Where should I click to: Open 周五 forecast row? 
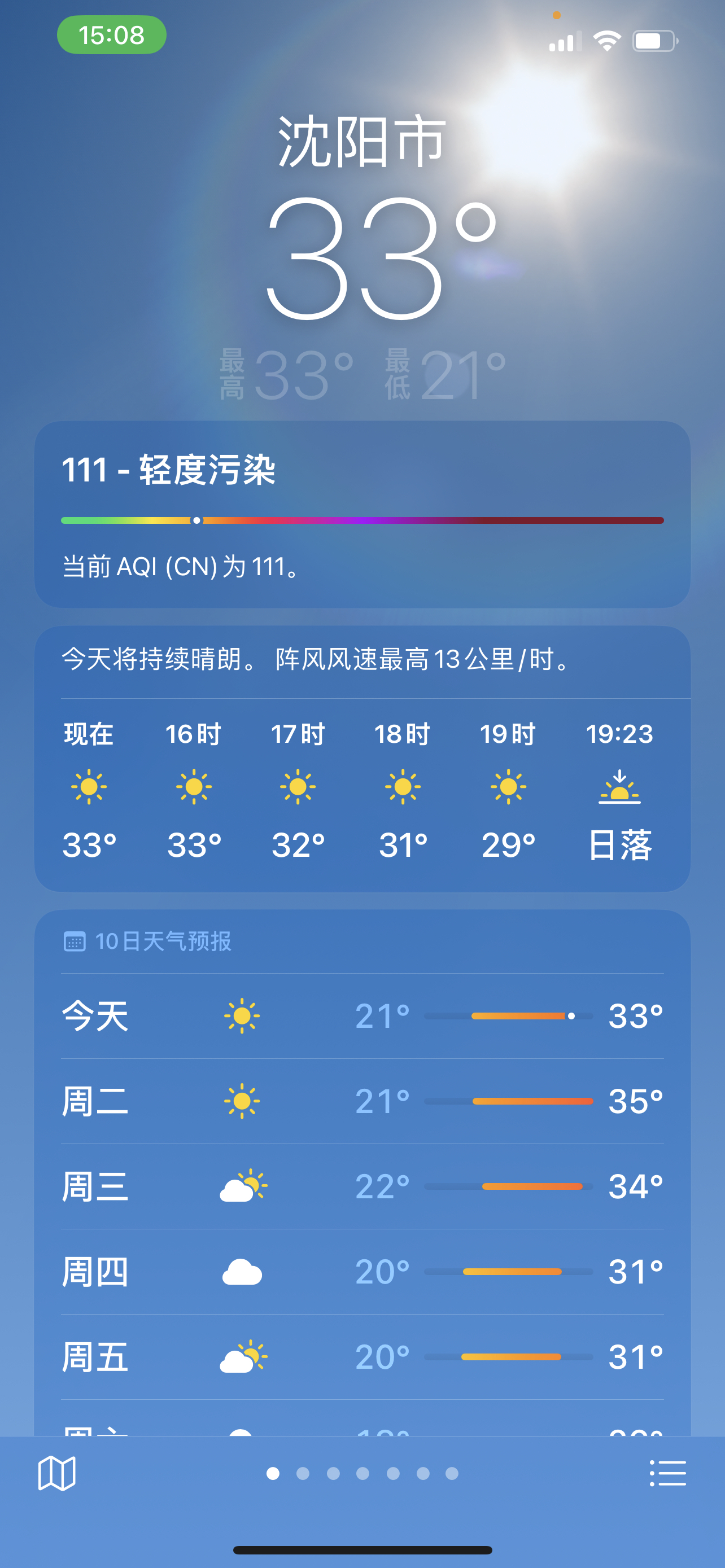pyautogui.click(x=362, y=1357)
